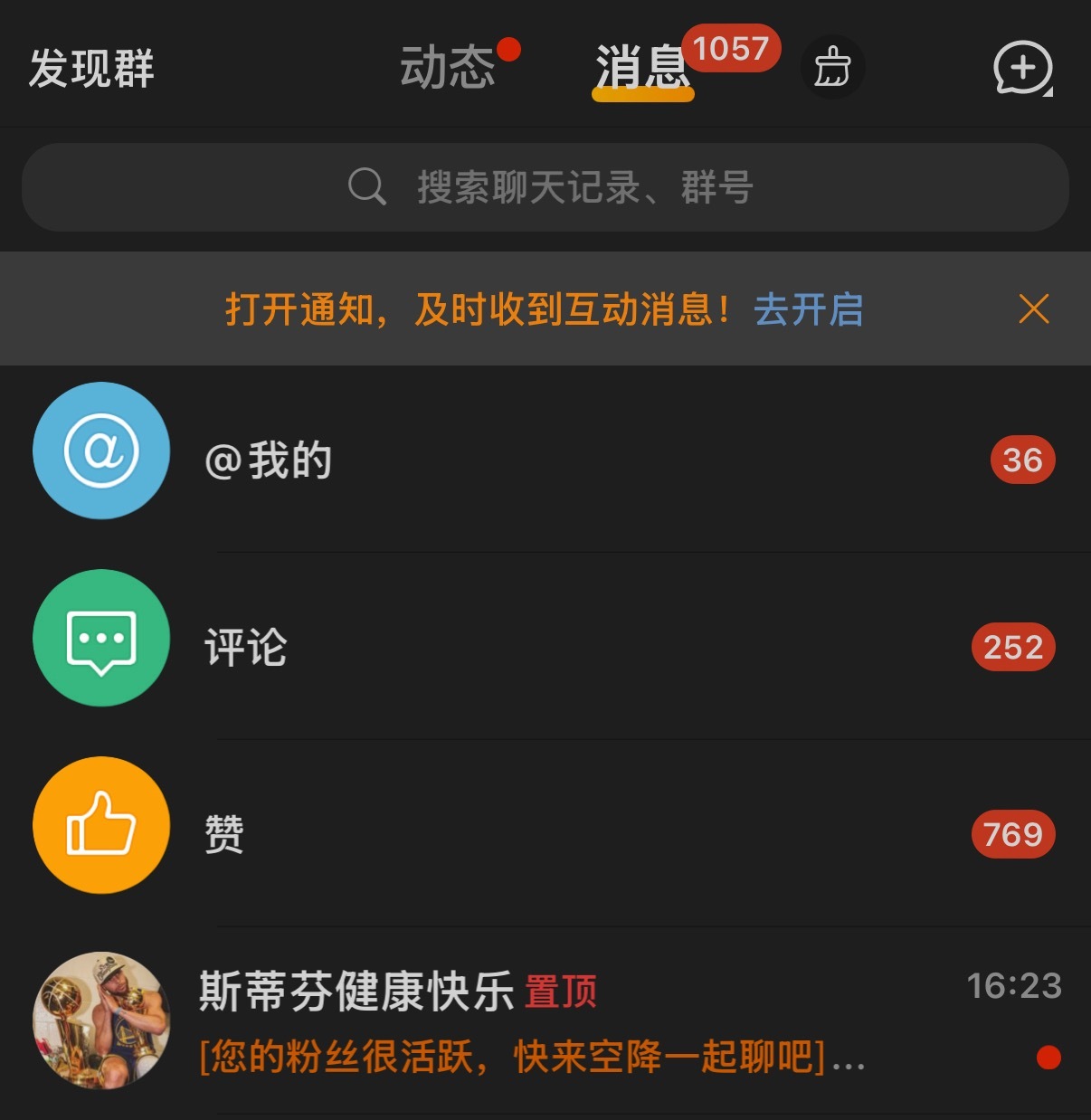Select the green 评论 comments icon
The image size is (1091, 1120).
pos(100,638)
